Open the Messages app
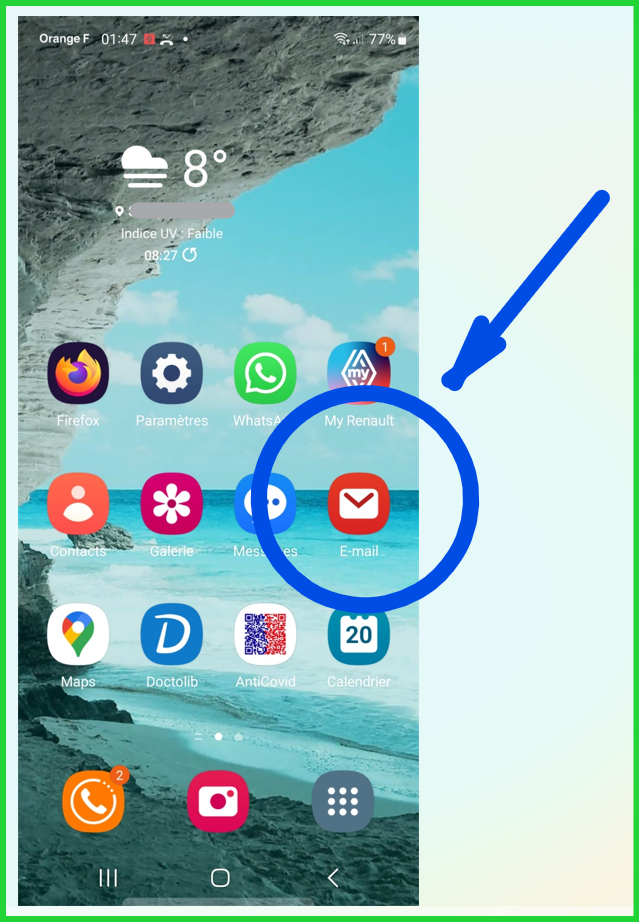The width and height of the screenshot is (639, 922). (264, 503)
